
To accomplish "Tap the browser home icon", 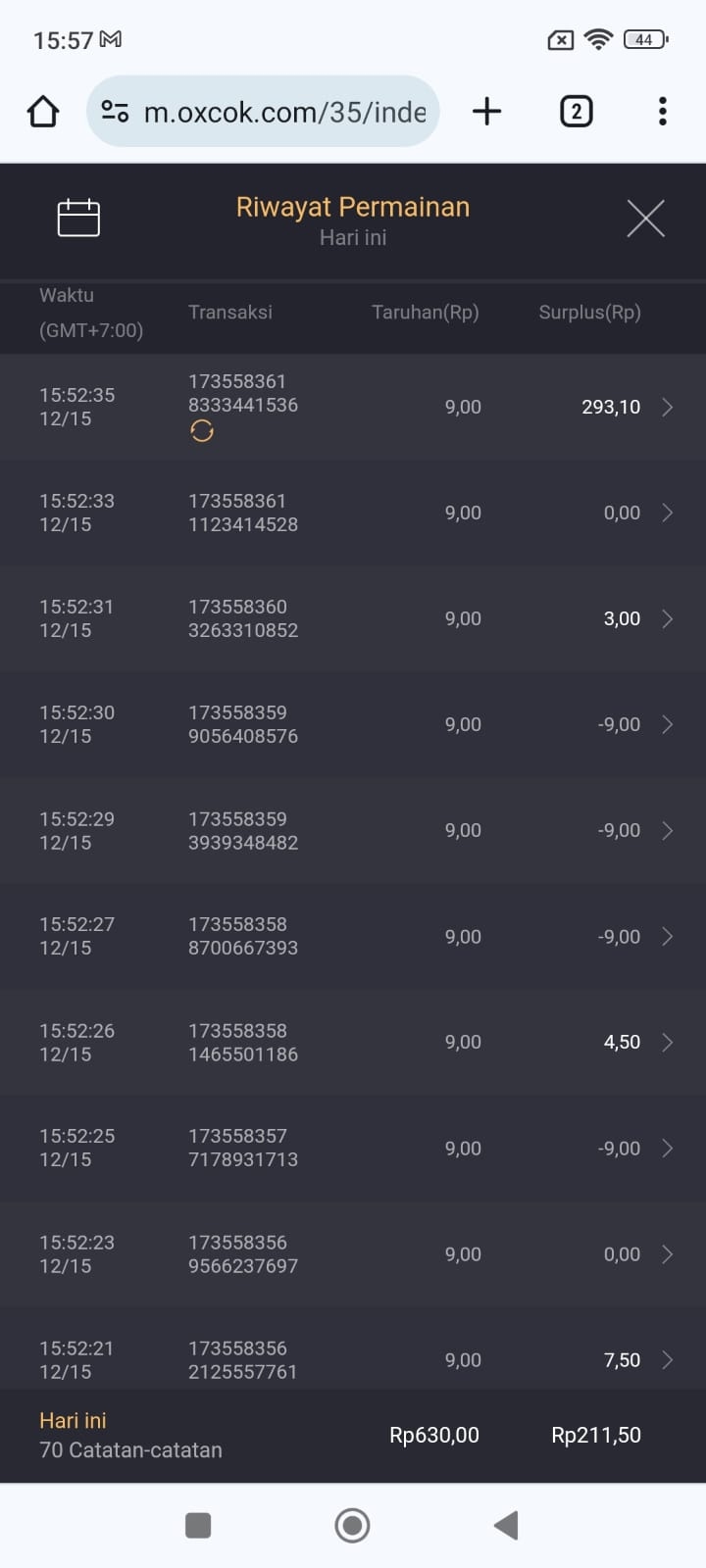I will point(43,112).
